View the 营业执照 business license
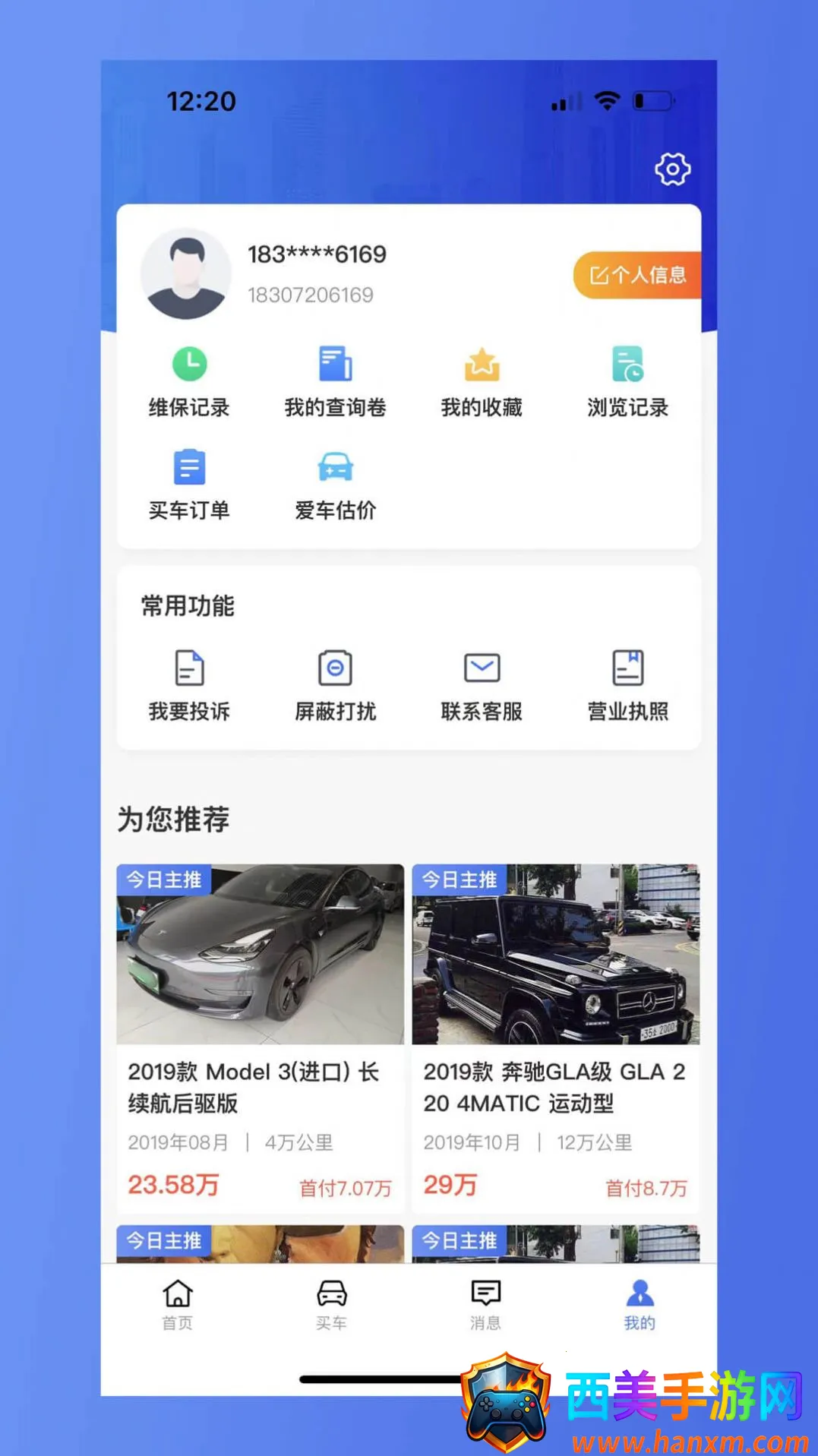The height and width of the screenshot is (1456, 818). coord(627,685)
